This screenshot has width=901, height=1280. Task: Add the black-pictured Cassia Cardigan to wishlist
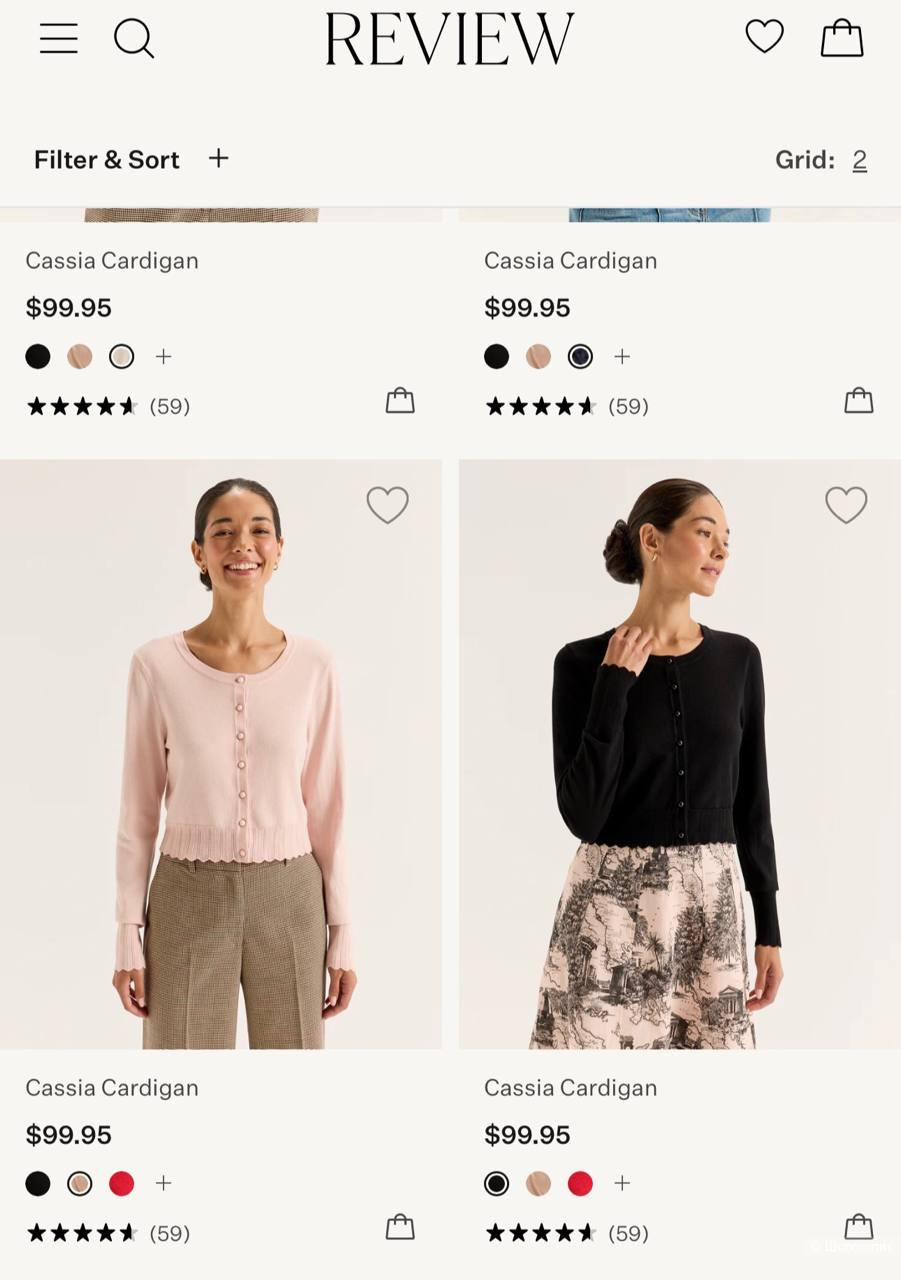tap(846, 505)
